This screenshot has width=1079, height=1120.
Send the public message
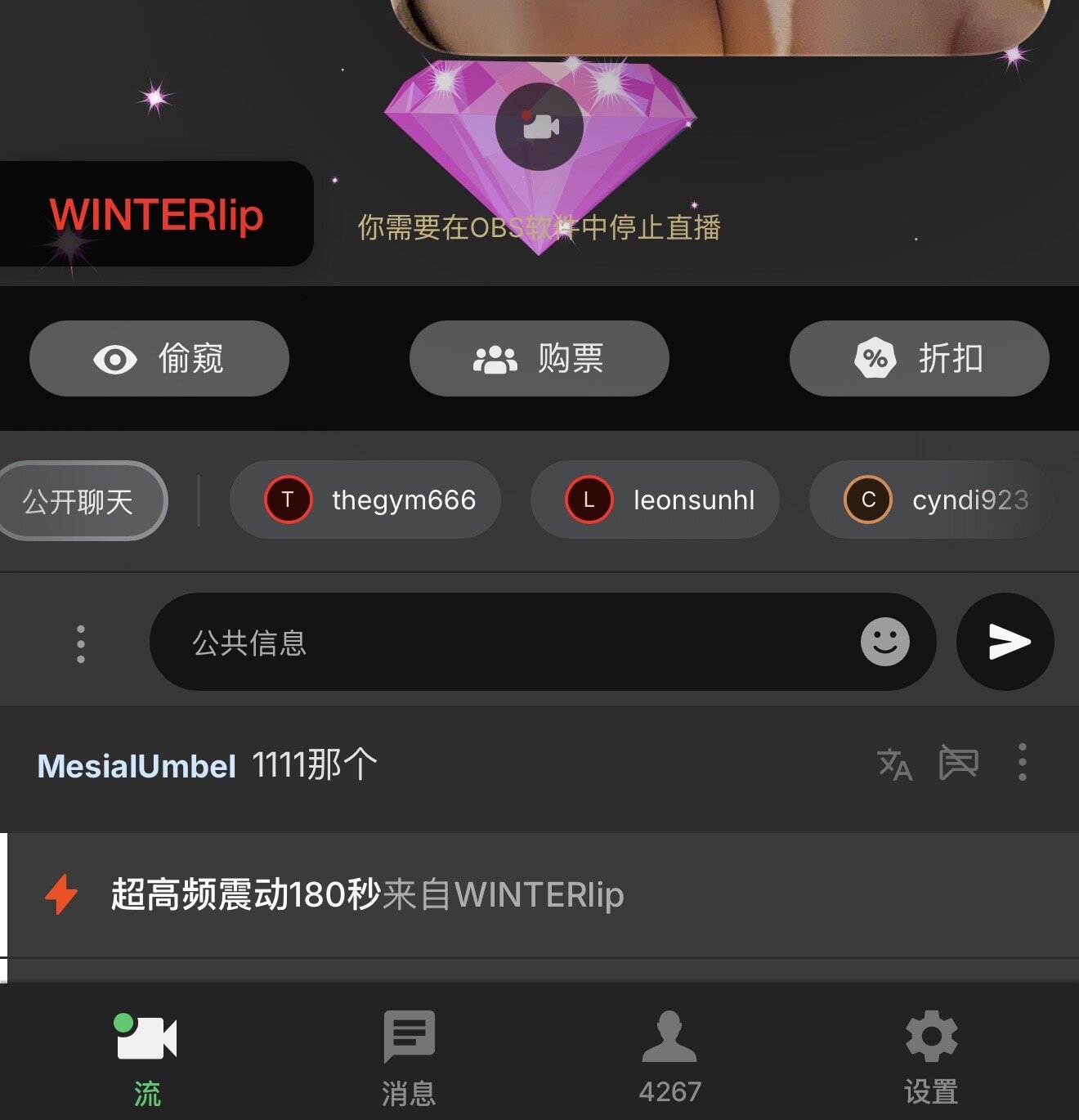[x=1005, y=643]
